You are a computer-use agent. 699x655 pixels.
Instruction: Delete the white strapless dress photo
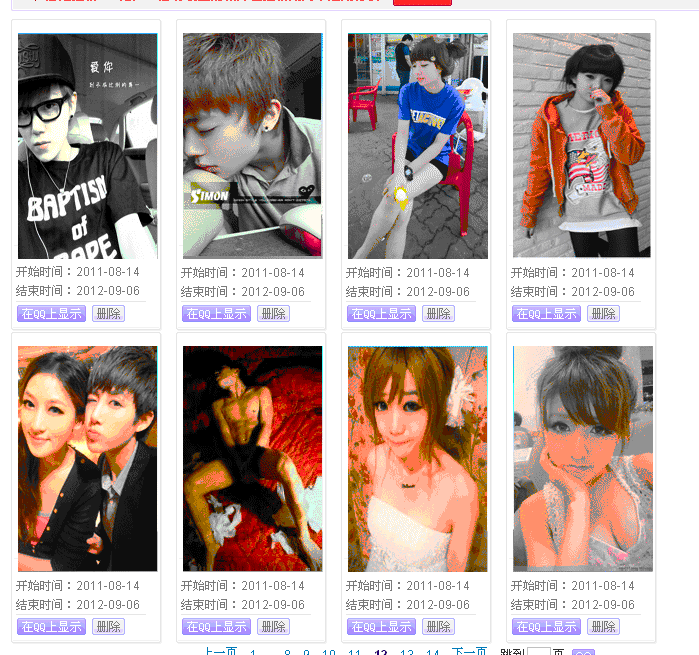[x=438, y=626]
